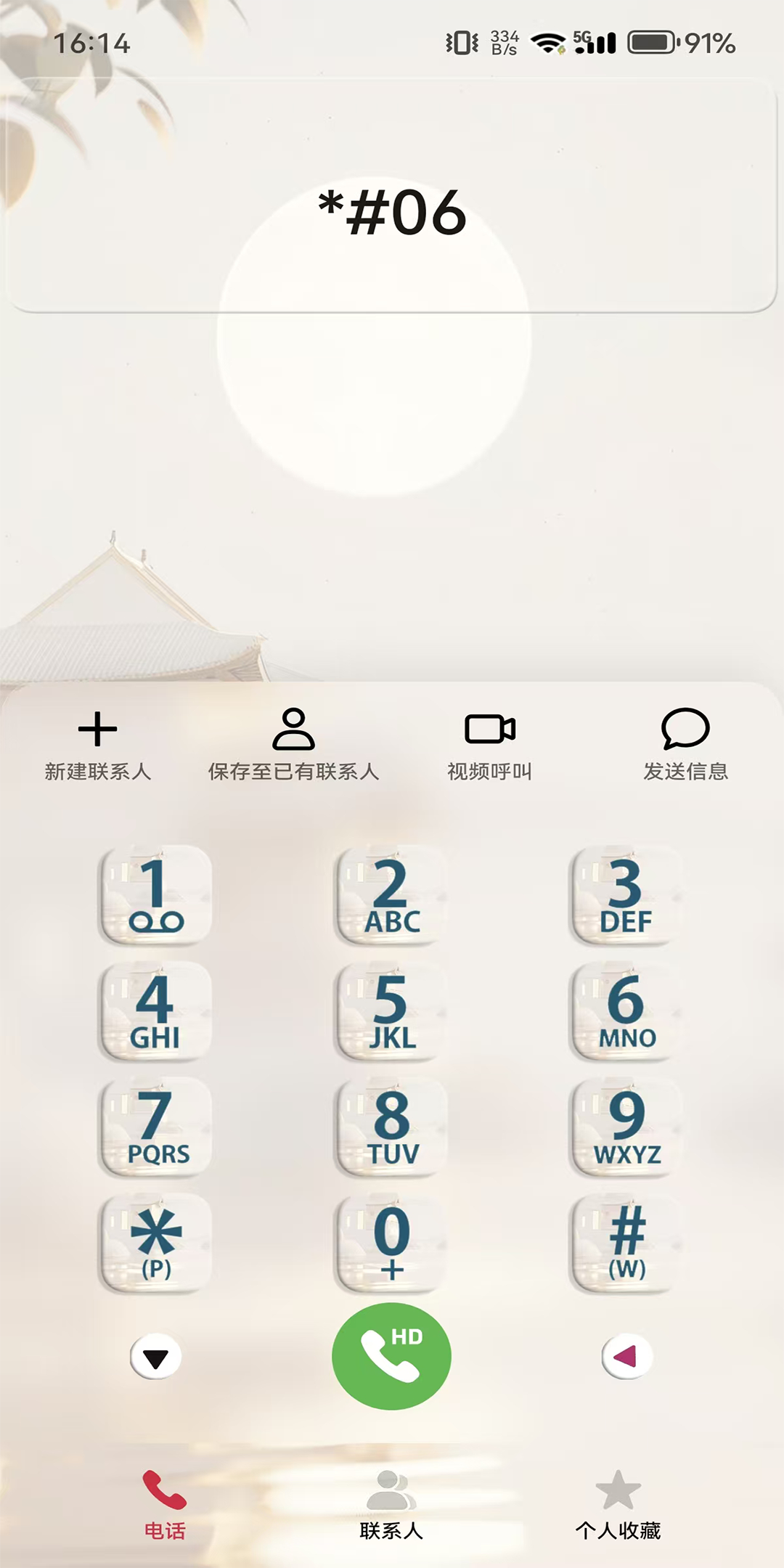The width and height of the screenshot is (784, 1568).
Task: Enter digit 6 MNO key
Action: tap(626, 1010)
